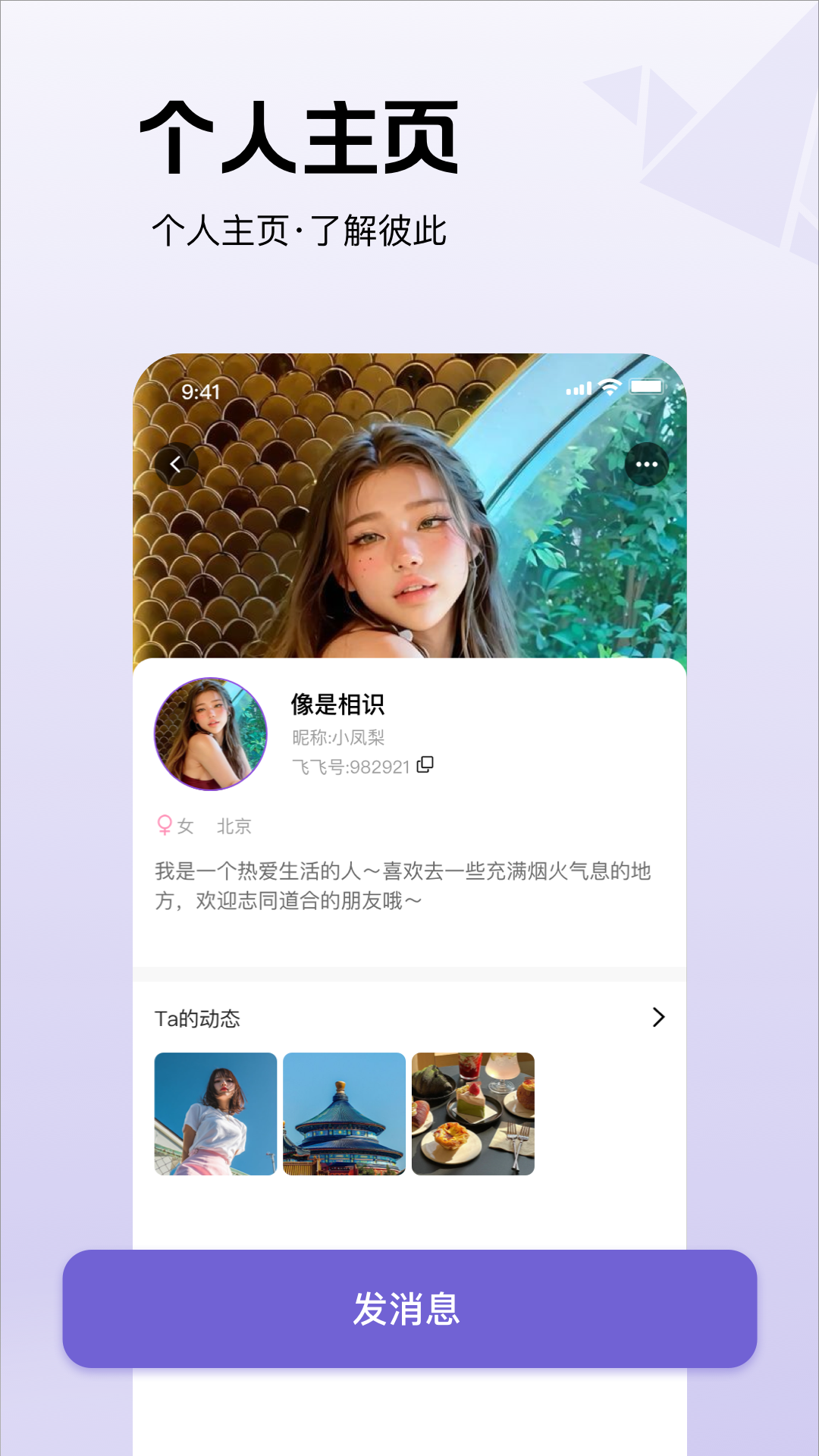819x1456 pixels.
Task: Open the first photo under Ta的动态
Action: pos(215,1113)
